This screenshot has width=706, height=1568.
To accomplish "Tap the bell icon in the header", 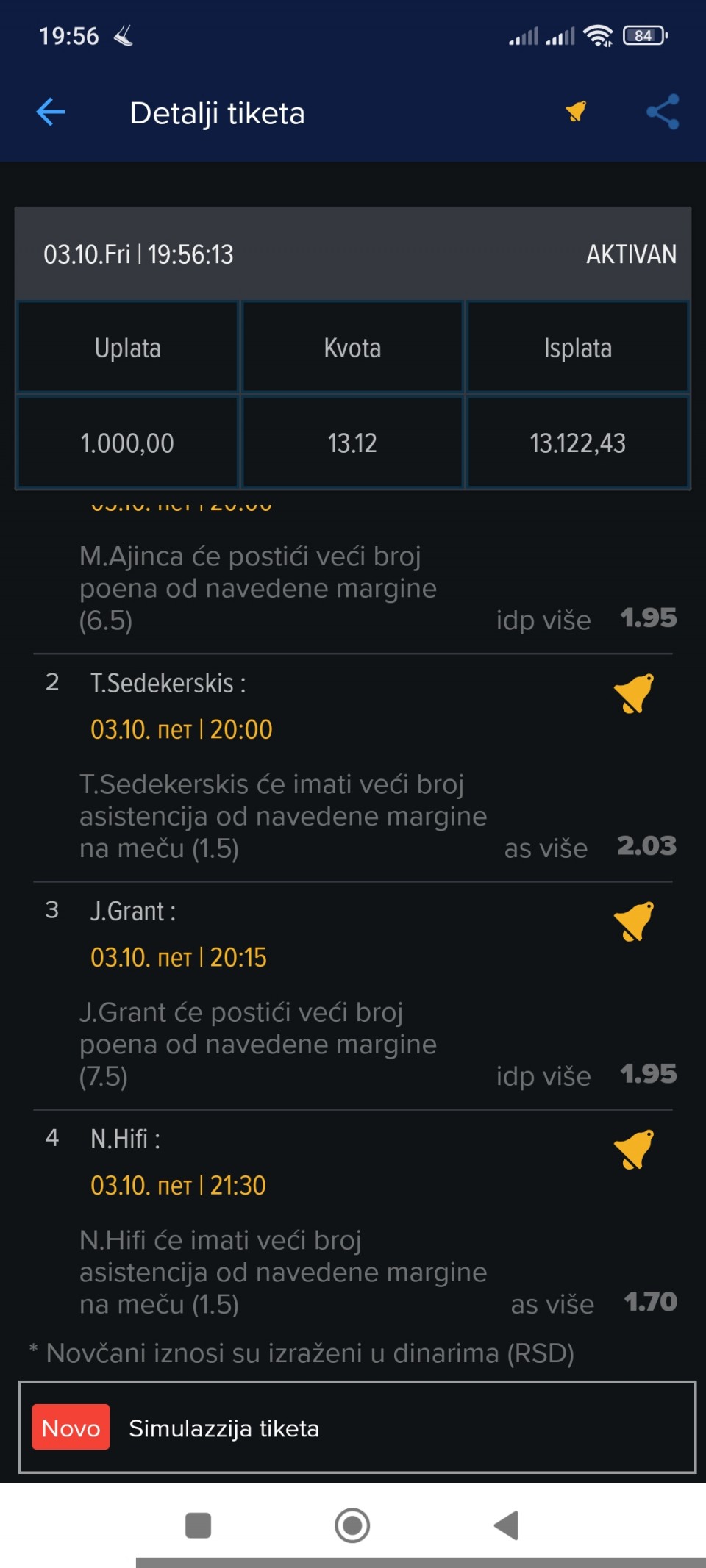I will point(576,112).
